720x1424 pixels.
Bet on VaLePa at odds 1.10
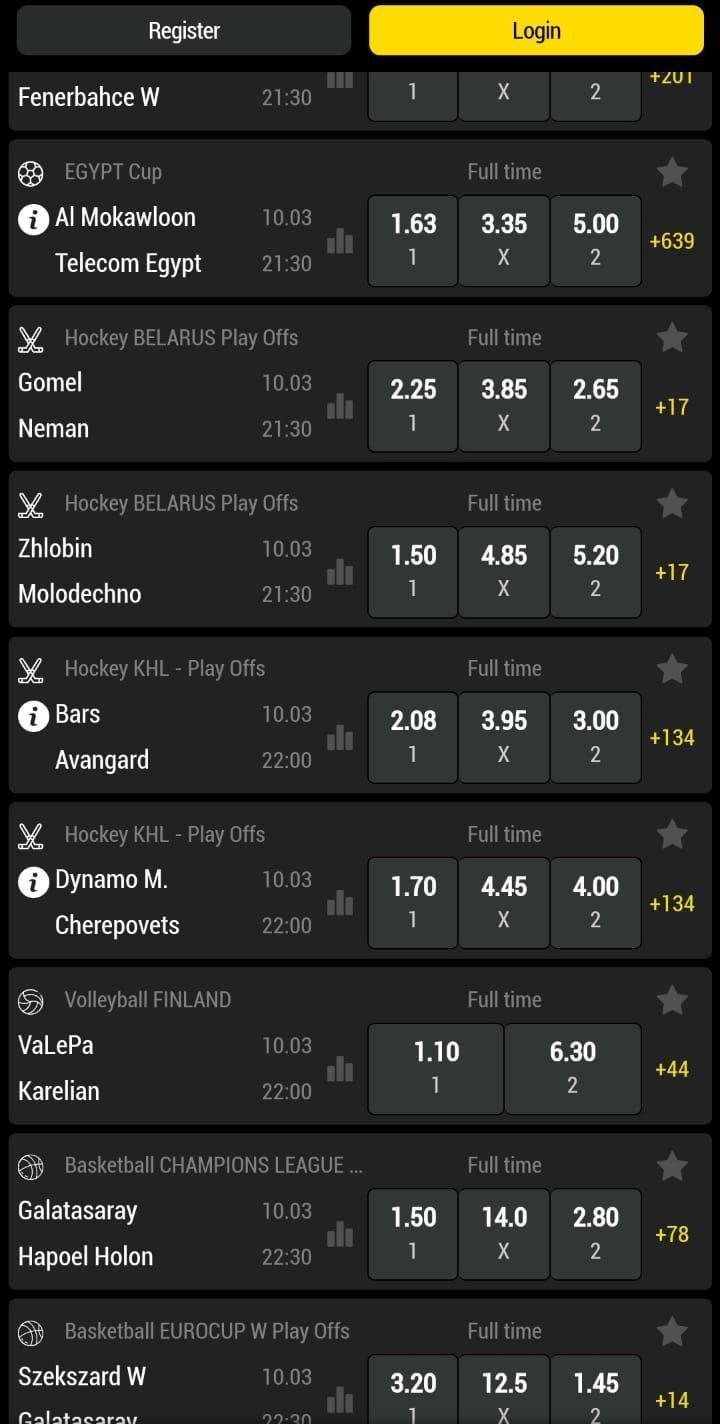(x=436, y=1067)
